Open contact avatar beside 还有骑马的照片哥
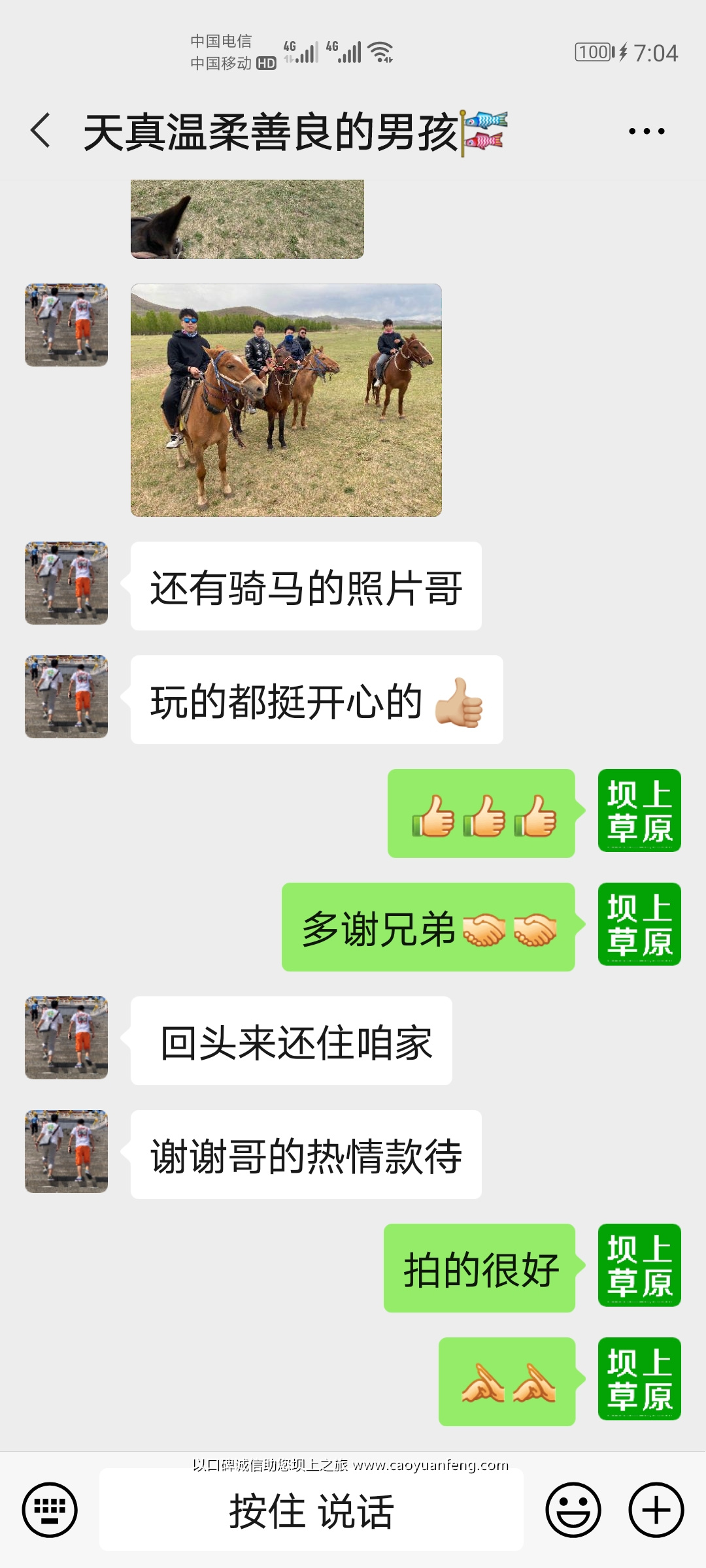The height and width of the screenshot is (1568, 706). (66, 583)
